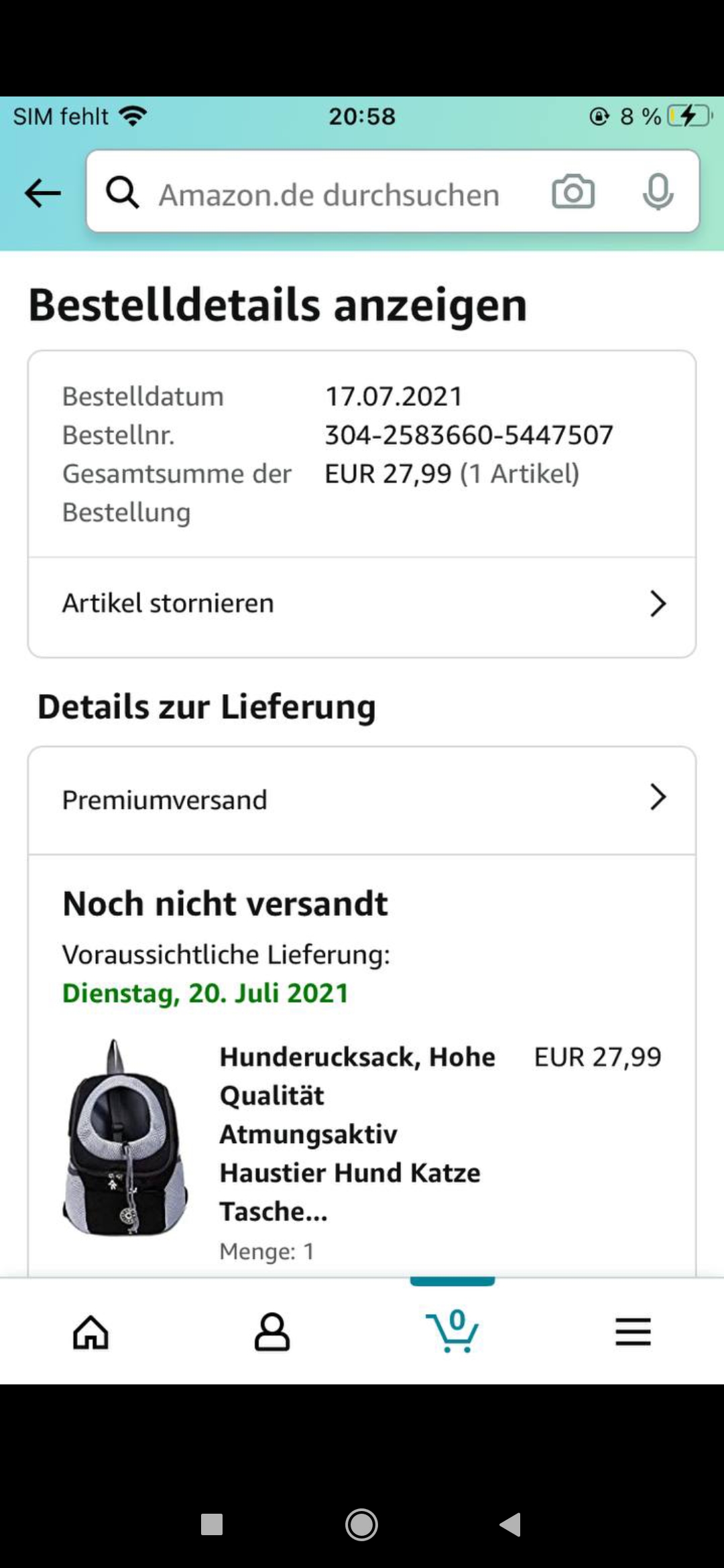Image resolution: width=724 pixels, height=1568 pixels.
Task: Go back using the top-left arrow
Action: coord(43,194)
